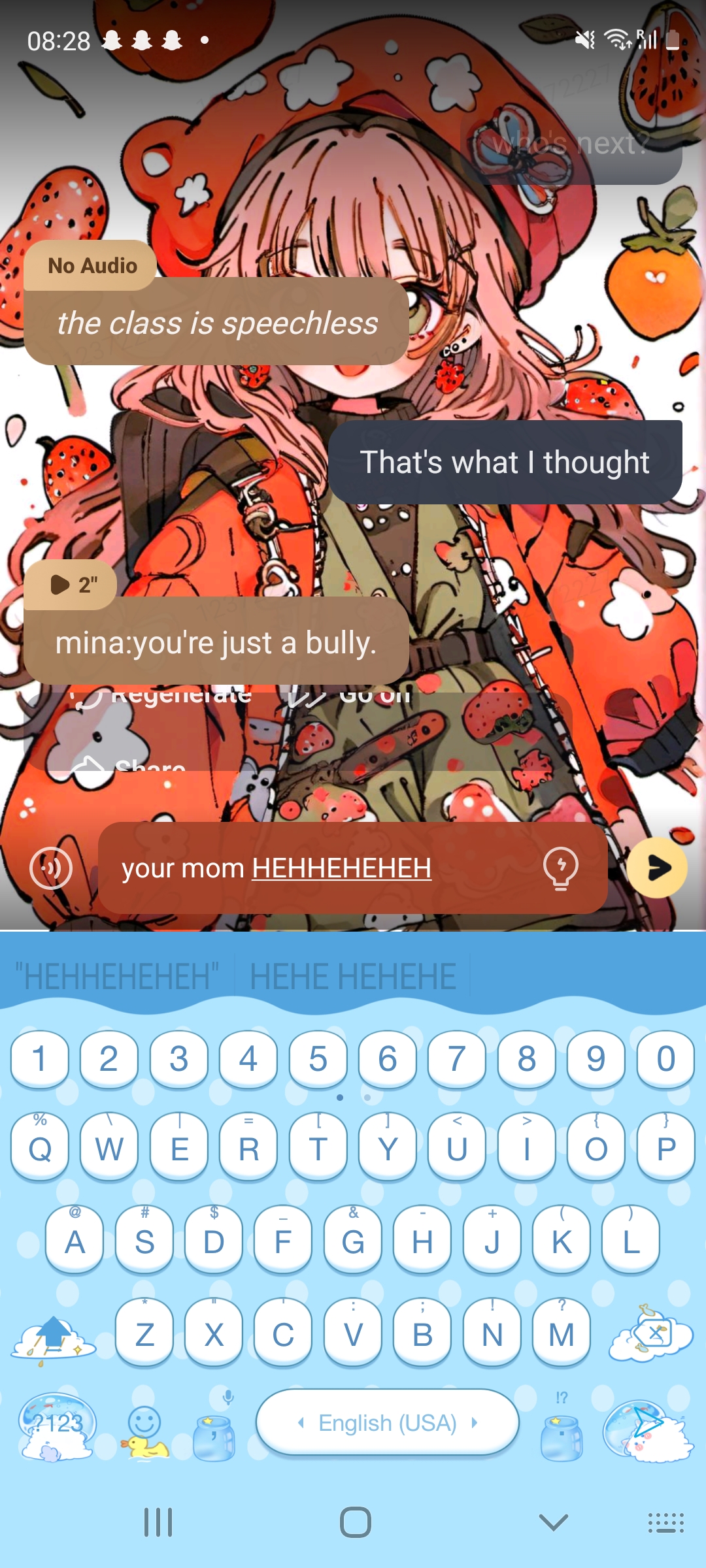Image resolution: width=706 pixels, height=1568 pixels.
Task: Tap the voice input icon beside message box
Action: coord(51,868)
